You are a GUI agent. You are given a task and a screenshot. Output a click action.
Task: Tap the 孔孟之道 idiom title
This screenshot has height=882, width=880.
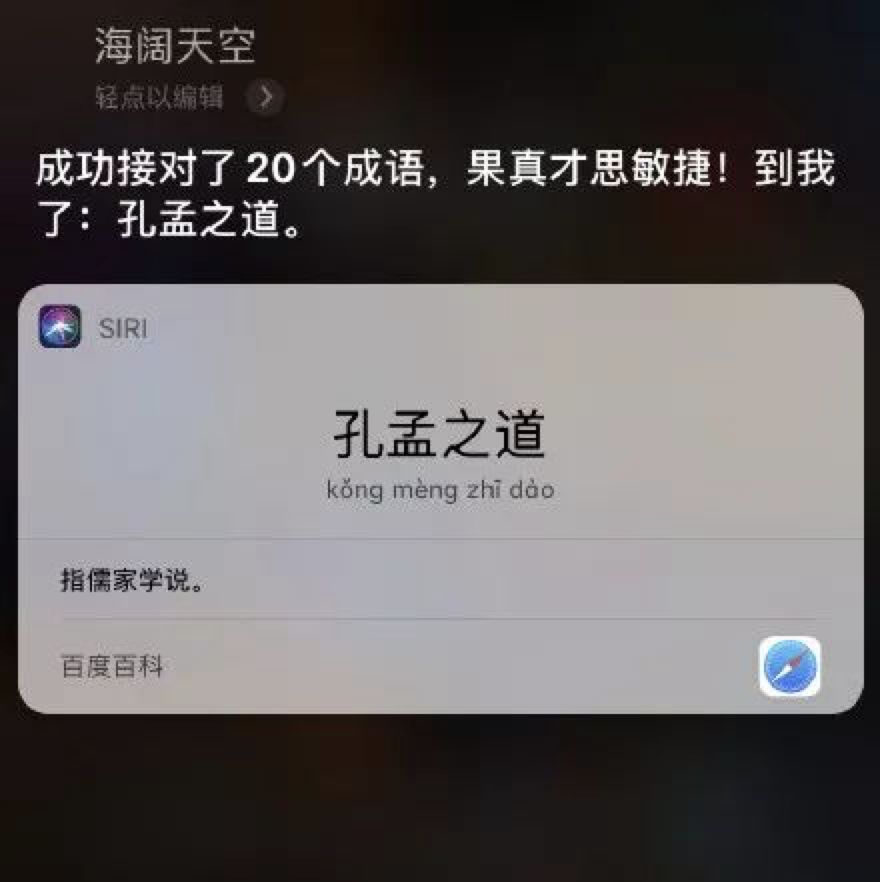pos(440,430)
